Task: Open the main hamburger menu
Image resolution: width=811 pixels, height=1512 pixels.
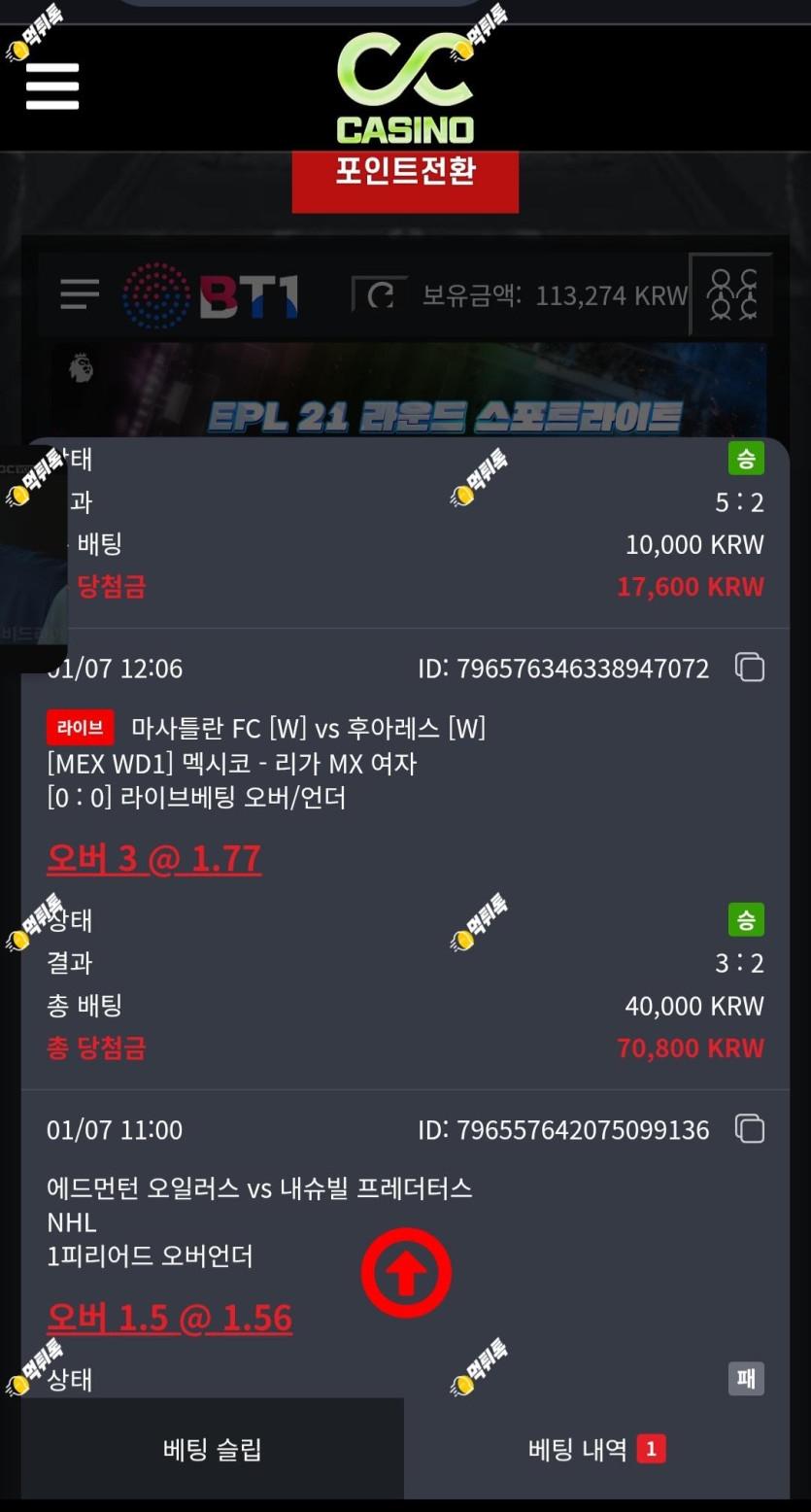Action: point(52,86)
